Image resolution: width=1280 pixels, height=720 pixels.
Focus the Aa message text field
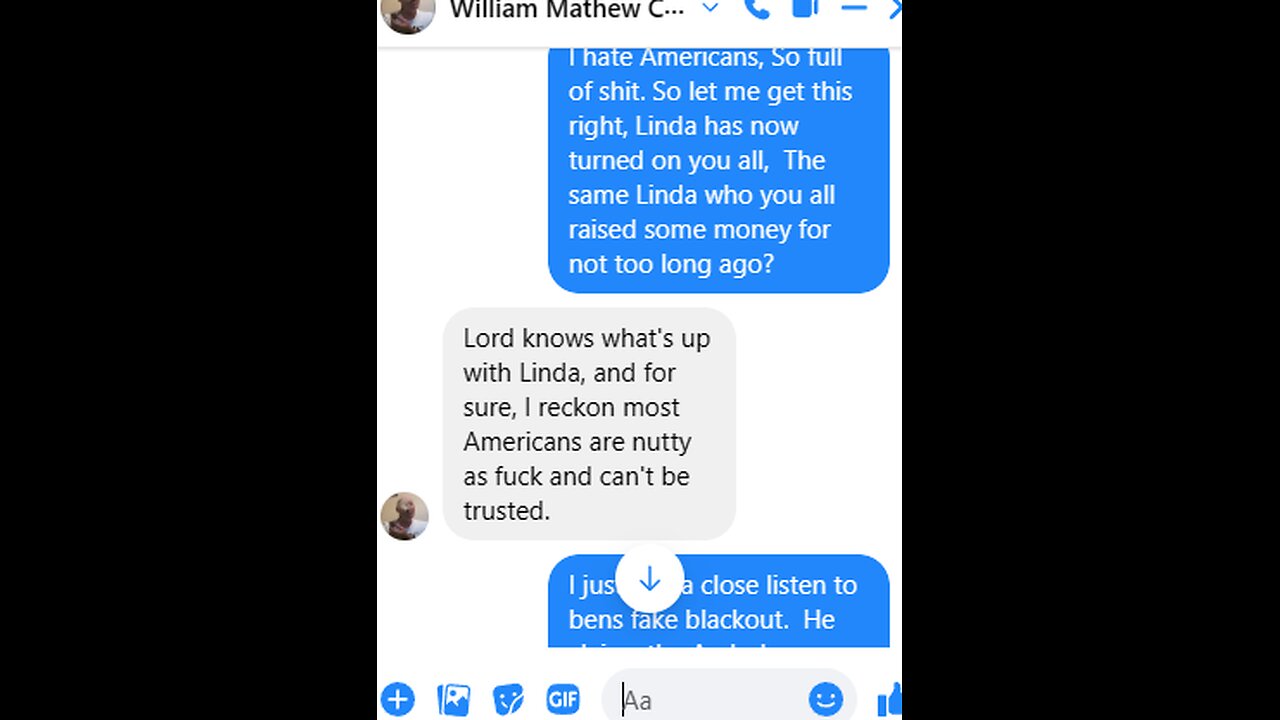point(710,699)
